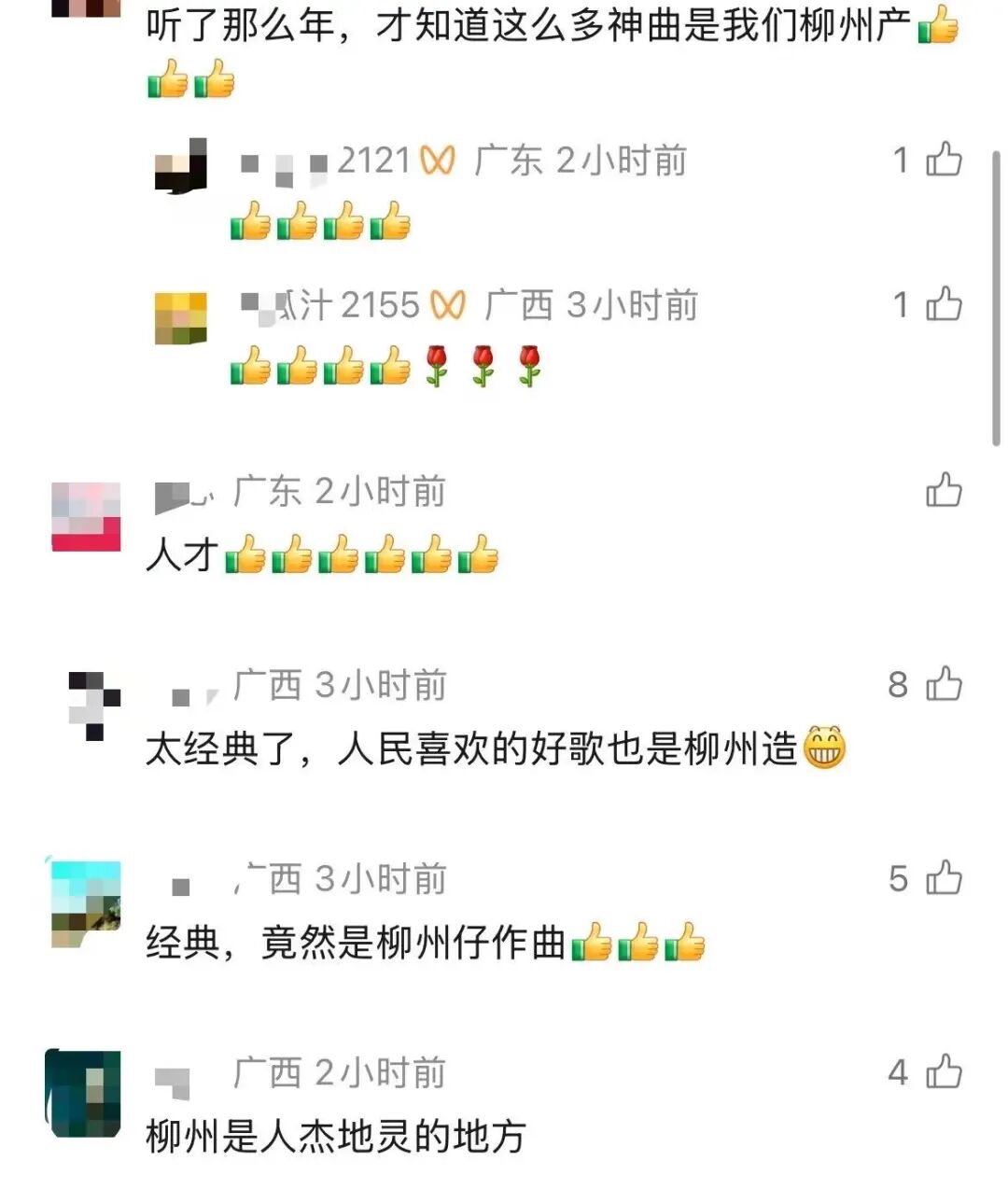Open avatar of the 柳州仔作曲 commenter
Viewport: 1008px width, 1189px height.
(x=86, y=903)
